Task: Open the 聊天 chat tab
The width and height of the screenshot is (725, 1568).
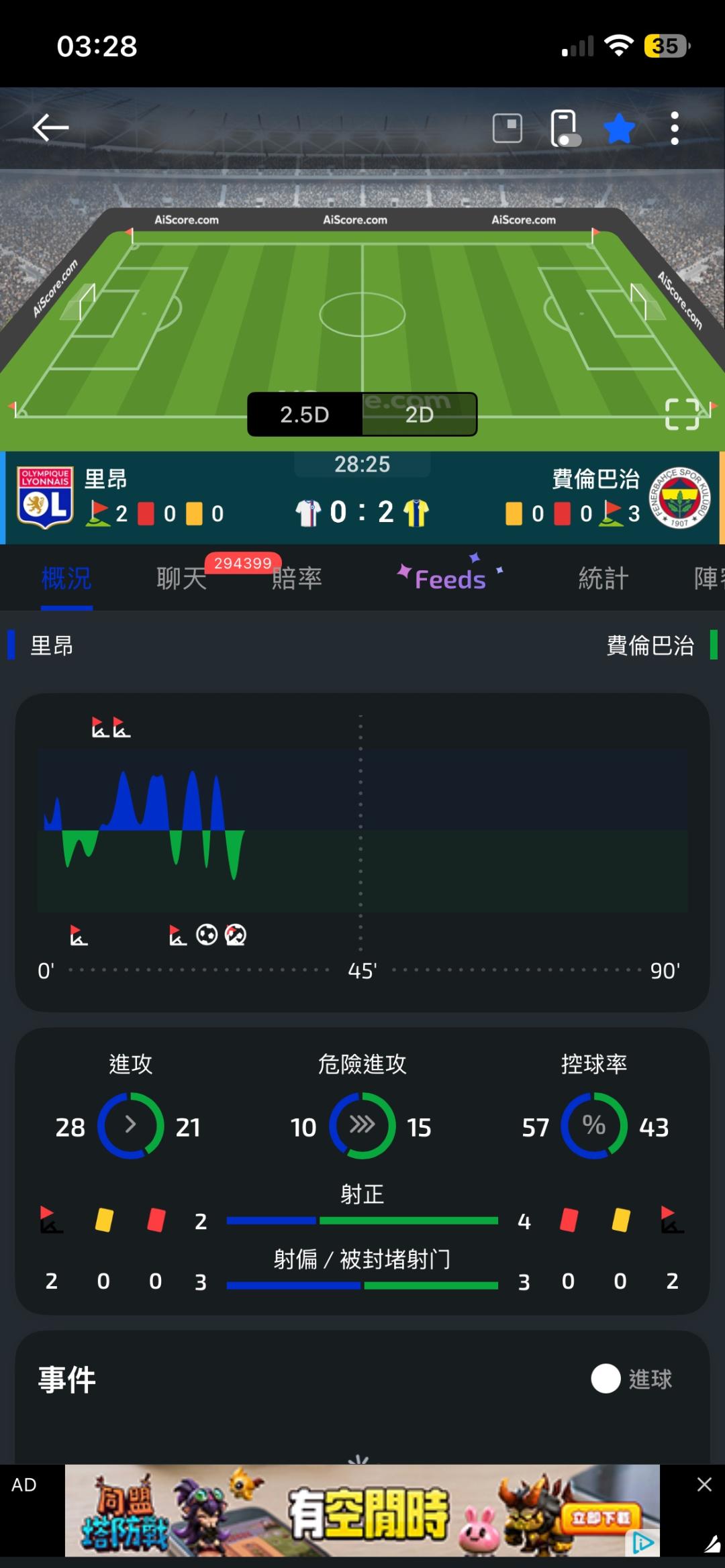Action: (x=182, y=578)
